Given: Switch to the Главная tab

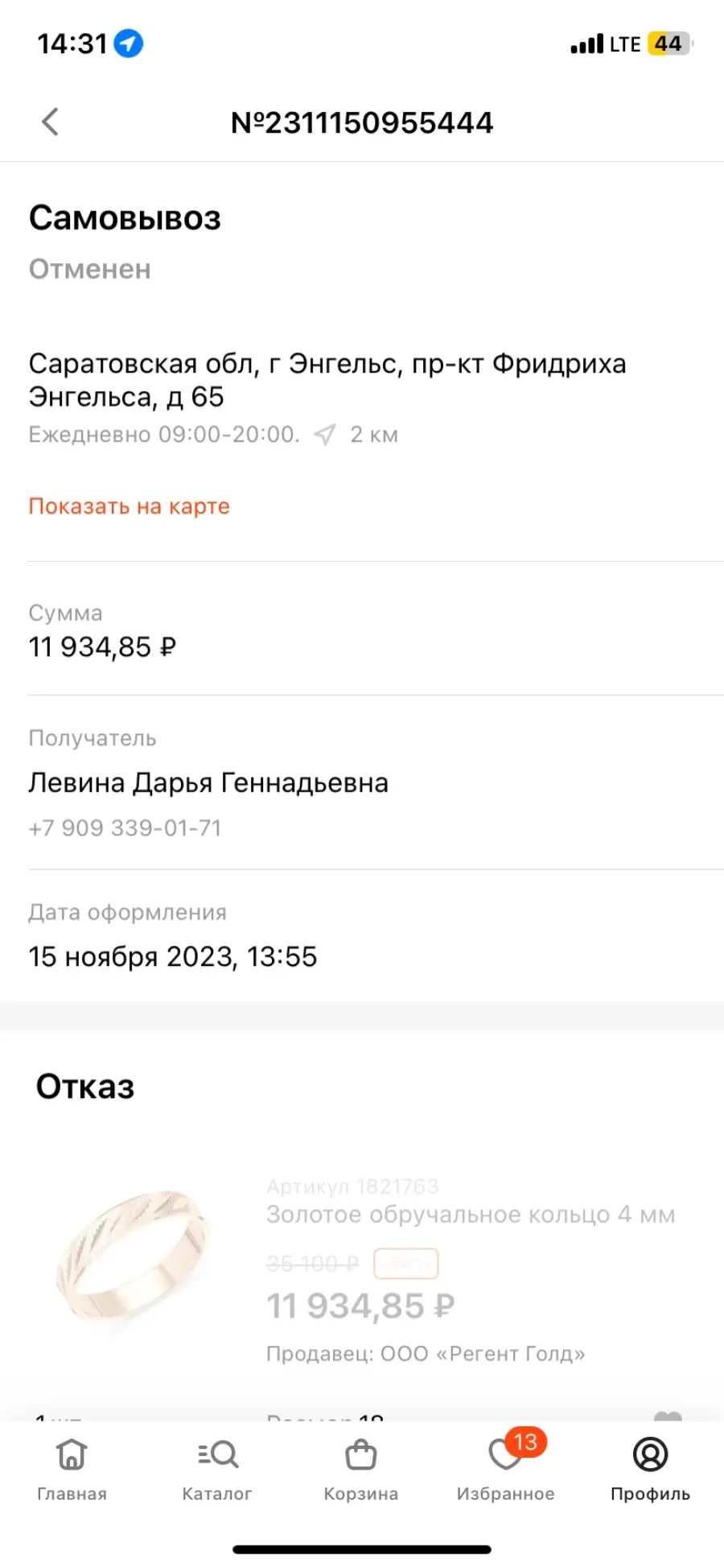Looking at the screenshot, I should click(72, 1469).
